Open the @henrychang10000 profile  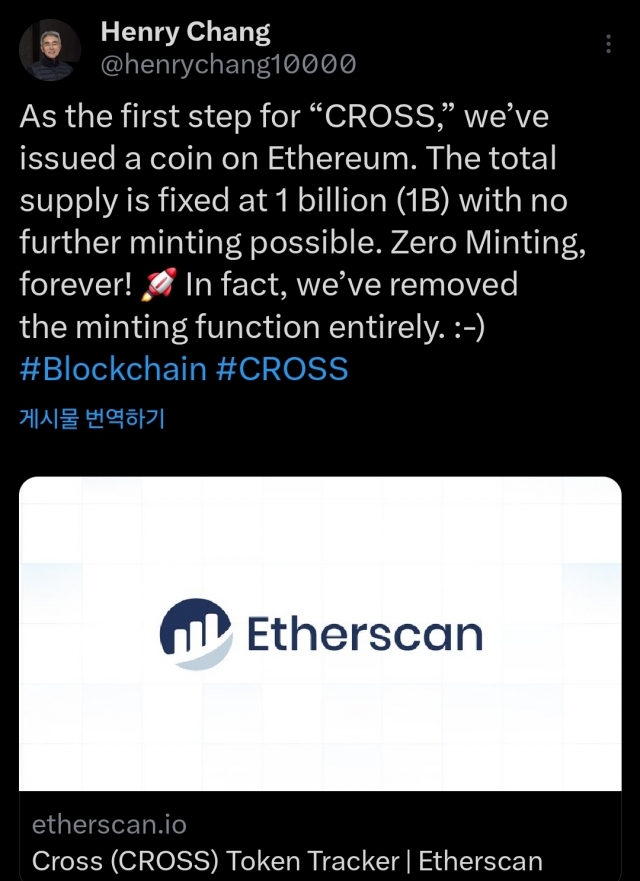pos(228,65)
